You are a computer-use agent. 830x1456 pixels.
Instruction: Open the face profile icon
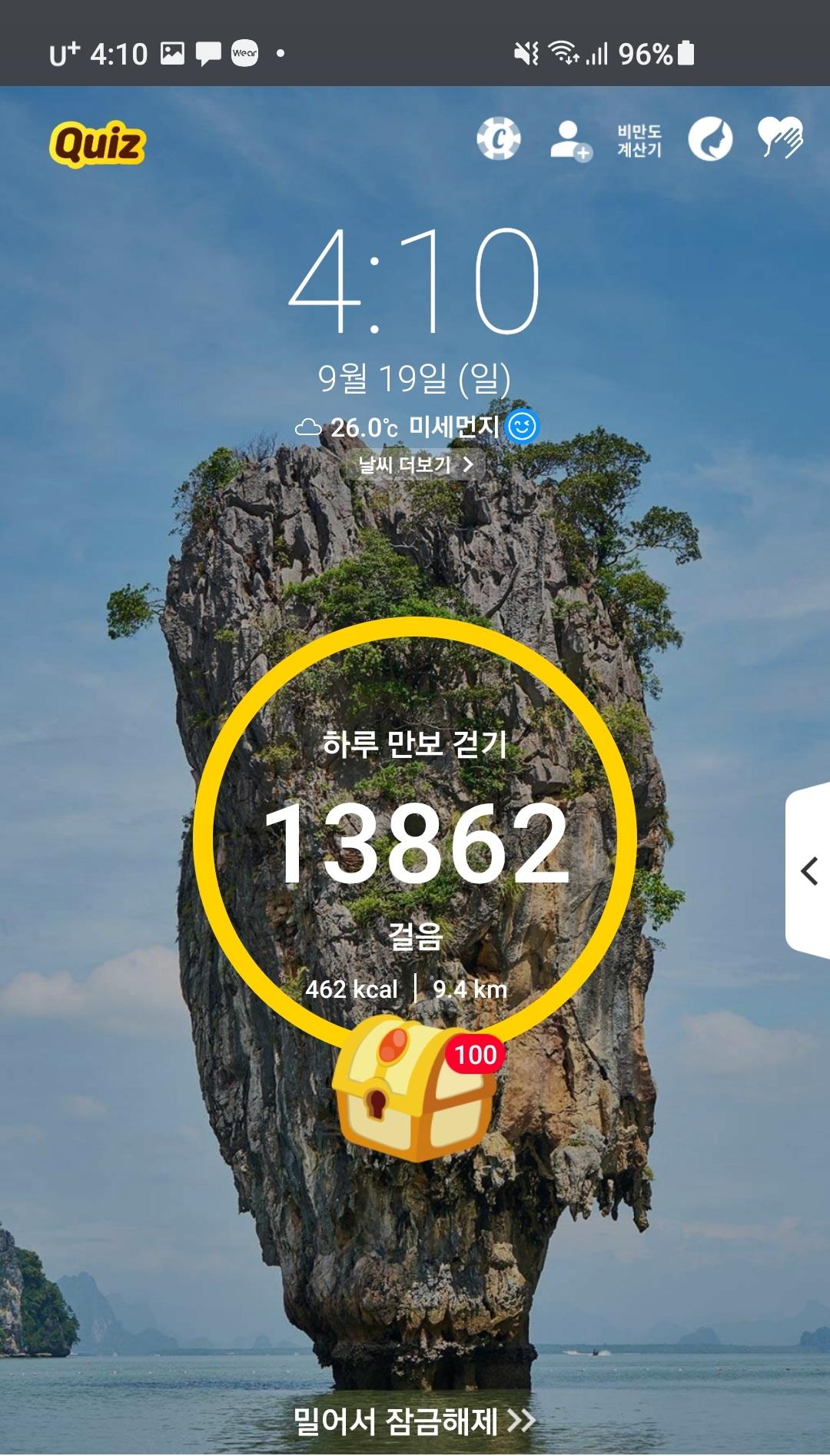(x=709, y=139)
